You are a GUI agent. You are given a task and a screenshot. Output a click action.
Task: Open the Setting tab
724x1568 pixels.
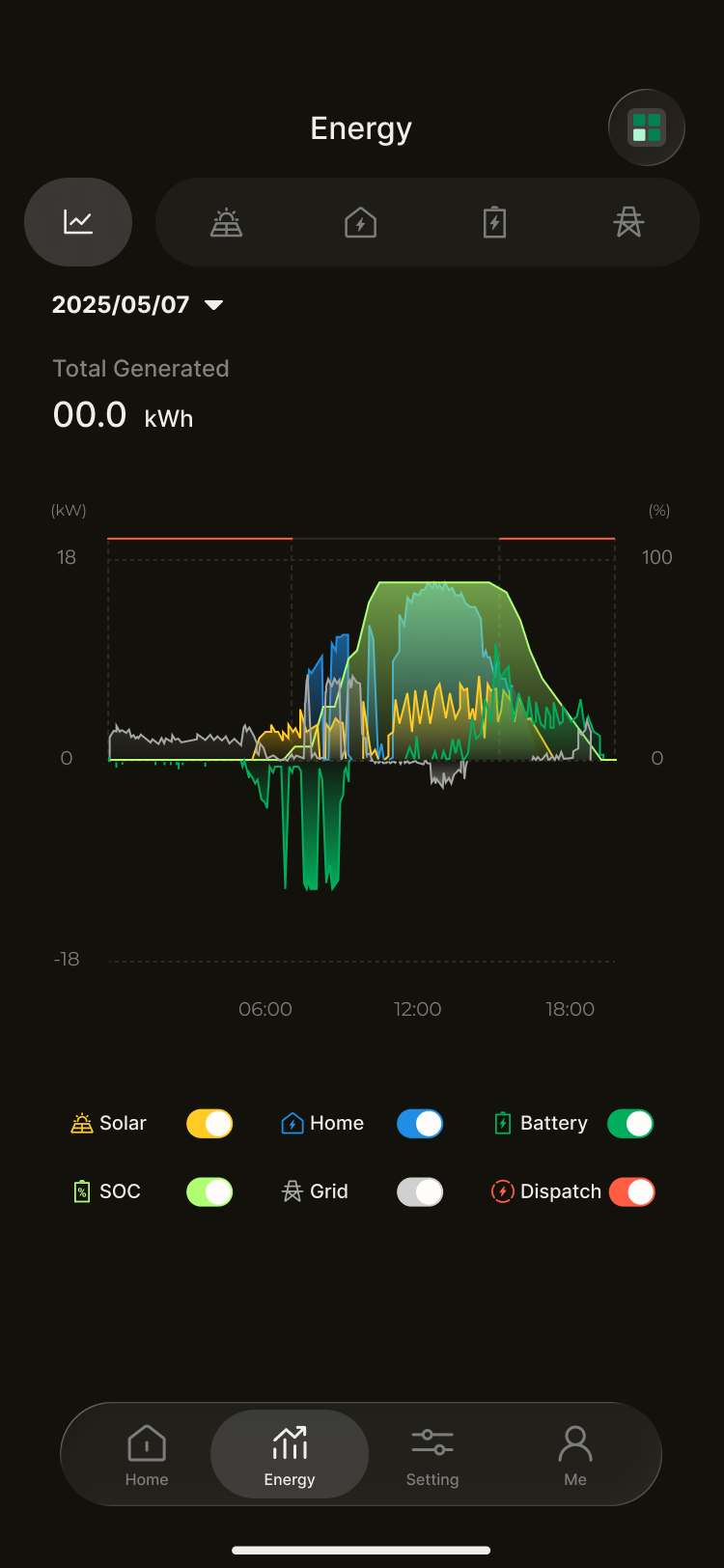[x=432, y=1455]
